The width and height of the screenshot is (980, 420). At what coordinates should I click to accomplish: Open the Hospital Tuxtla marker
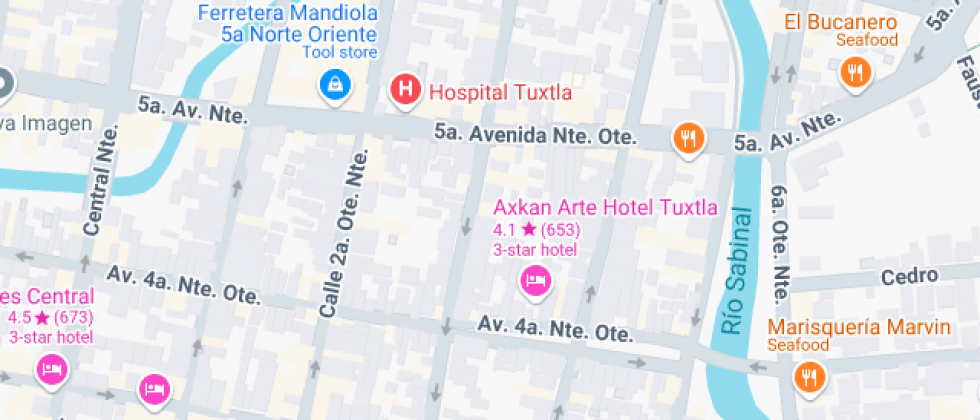pyautogui.click(x=405, y=90)
